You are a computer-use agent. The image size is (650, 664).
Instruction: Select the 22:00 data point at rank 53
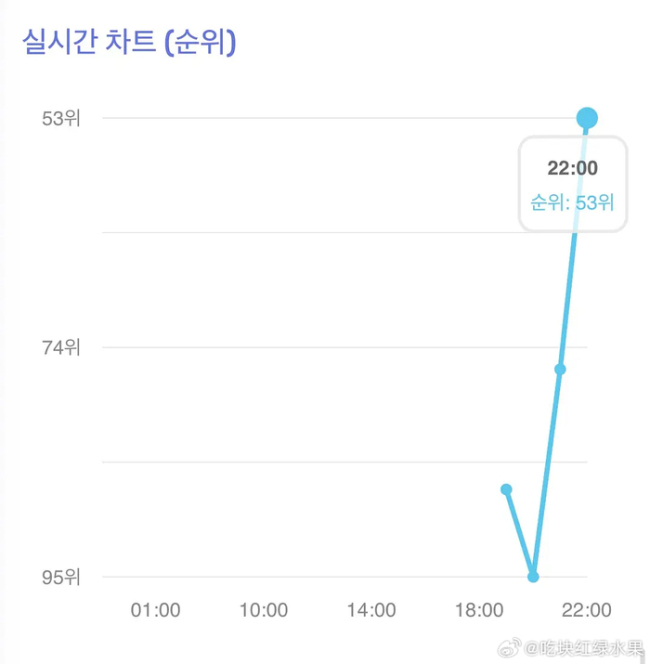[x=587, y=119]
